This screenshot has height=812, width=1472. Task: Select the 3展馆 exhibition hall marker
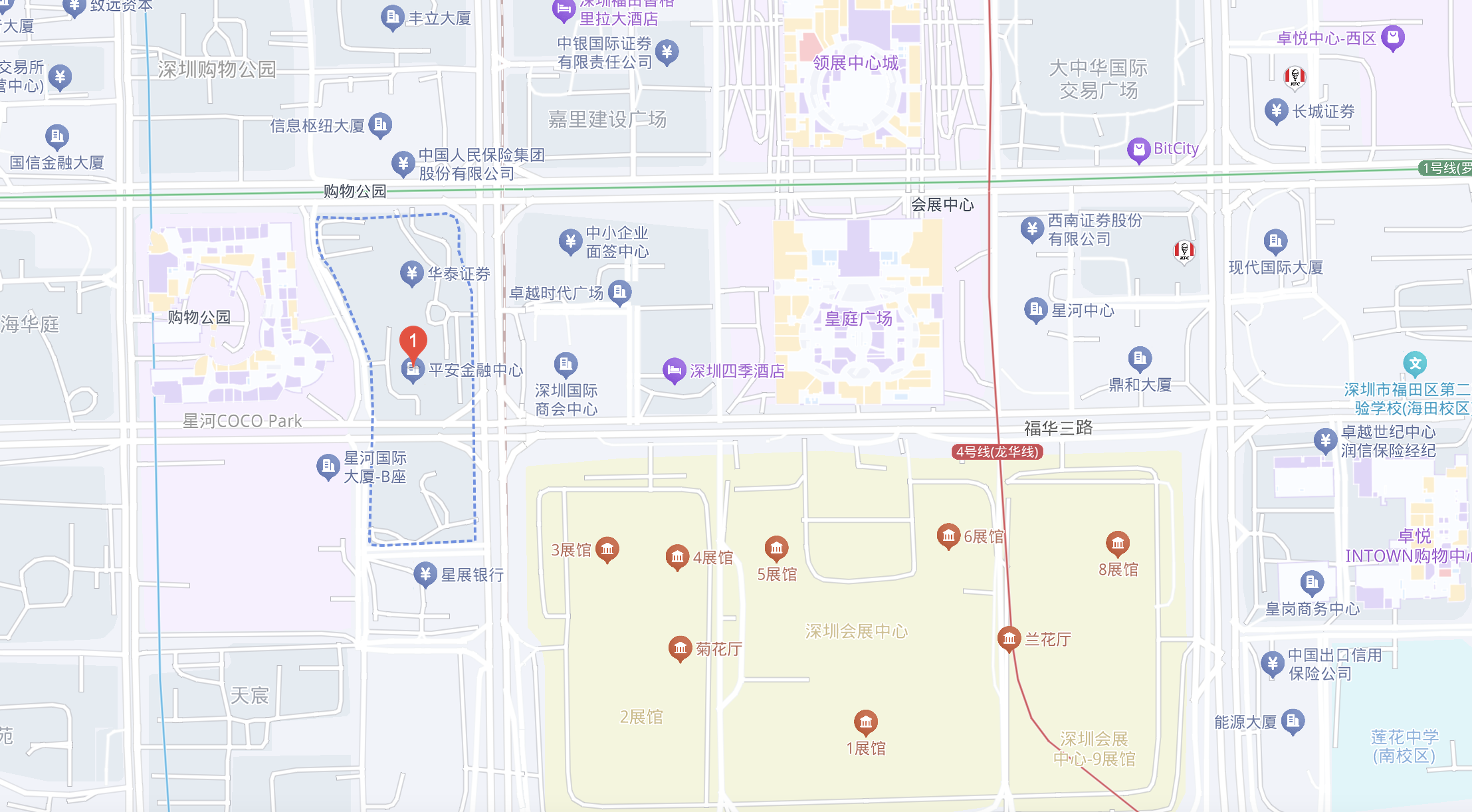(607, 549)
